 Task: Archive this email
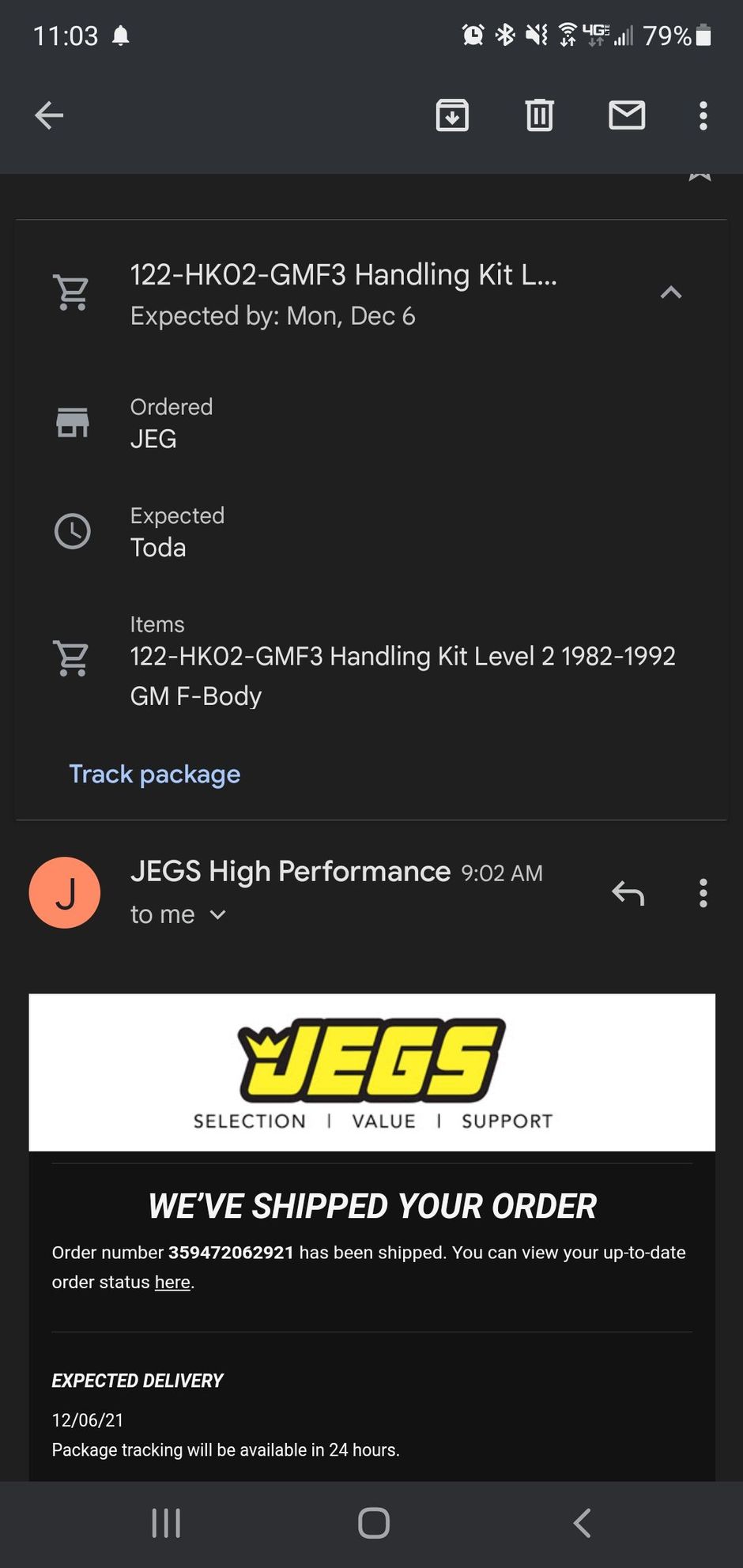point(452,115)
